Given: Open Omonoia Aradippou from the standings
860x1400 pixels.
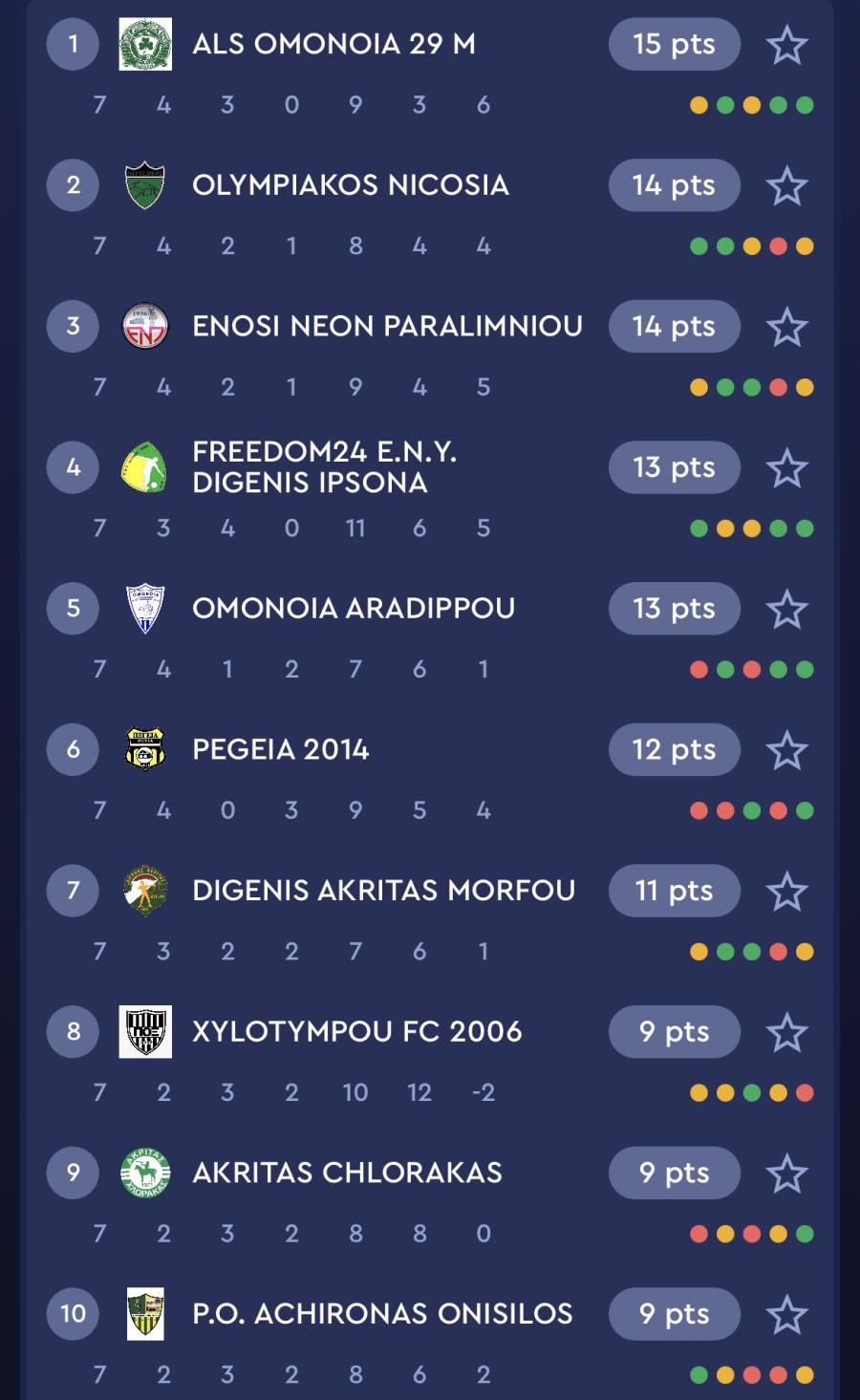Looking at the screenshot, I should click(353, 608).
